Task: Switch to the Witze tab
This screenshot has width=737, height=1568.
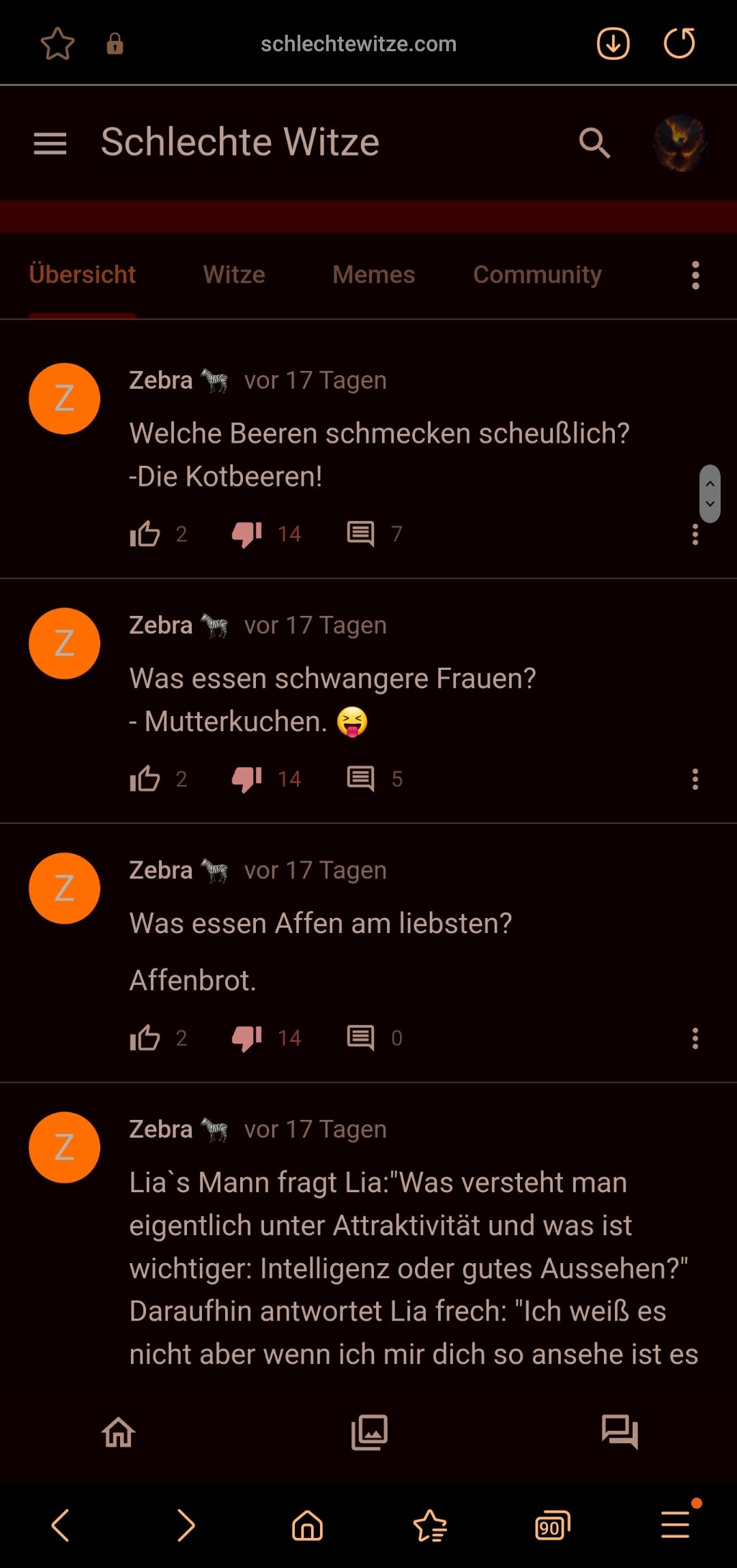Action: coord(234,274)
